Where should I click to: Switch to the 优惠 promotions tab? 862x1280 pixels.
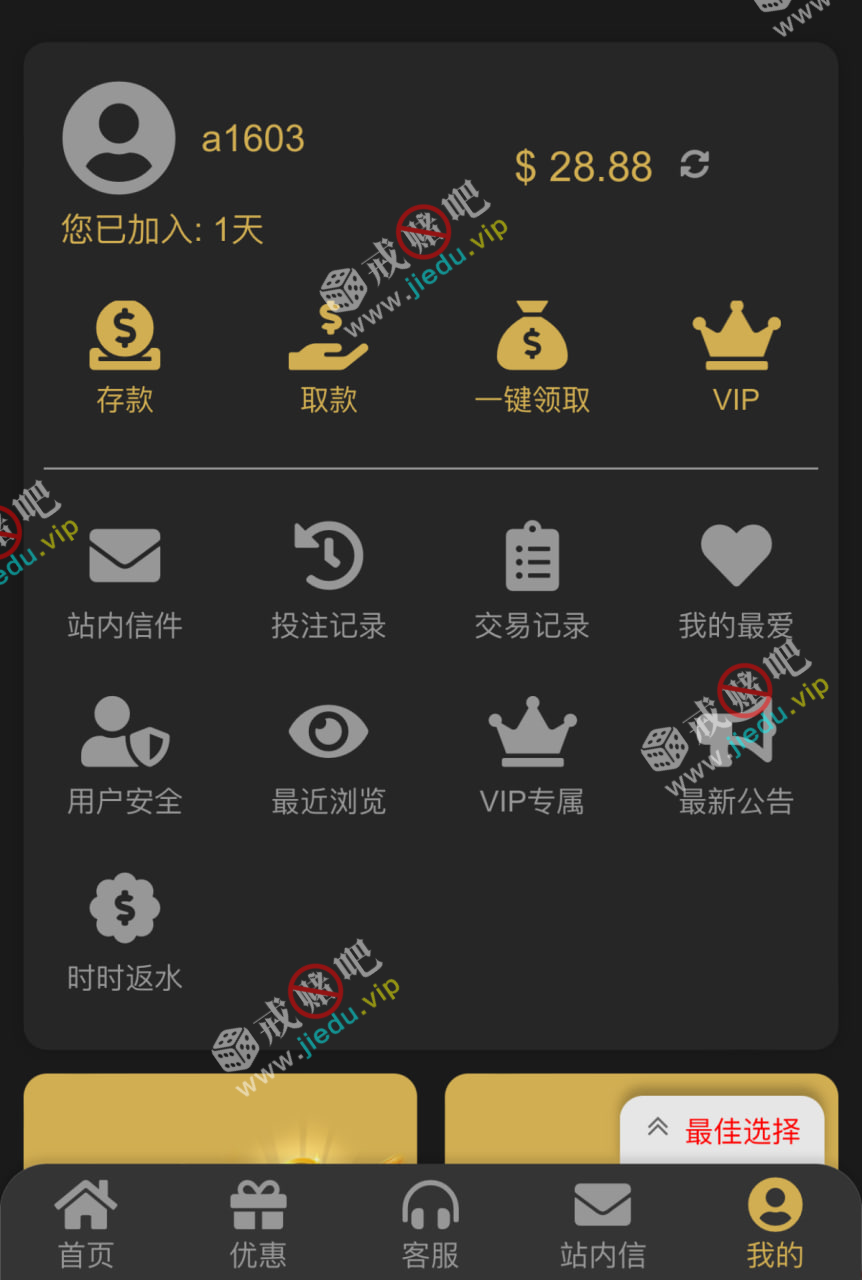[258, 1224]
